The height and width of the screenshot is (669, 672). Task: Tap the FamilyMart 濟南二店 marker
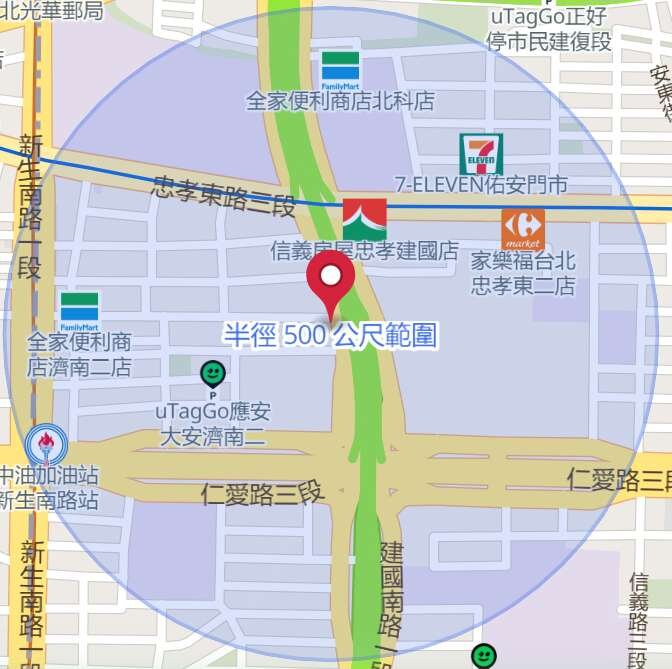[x=79, y=312]
